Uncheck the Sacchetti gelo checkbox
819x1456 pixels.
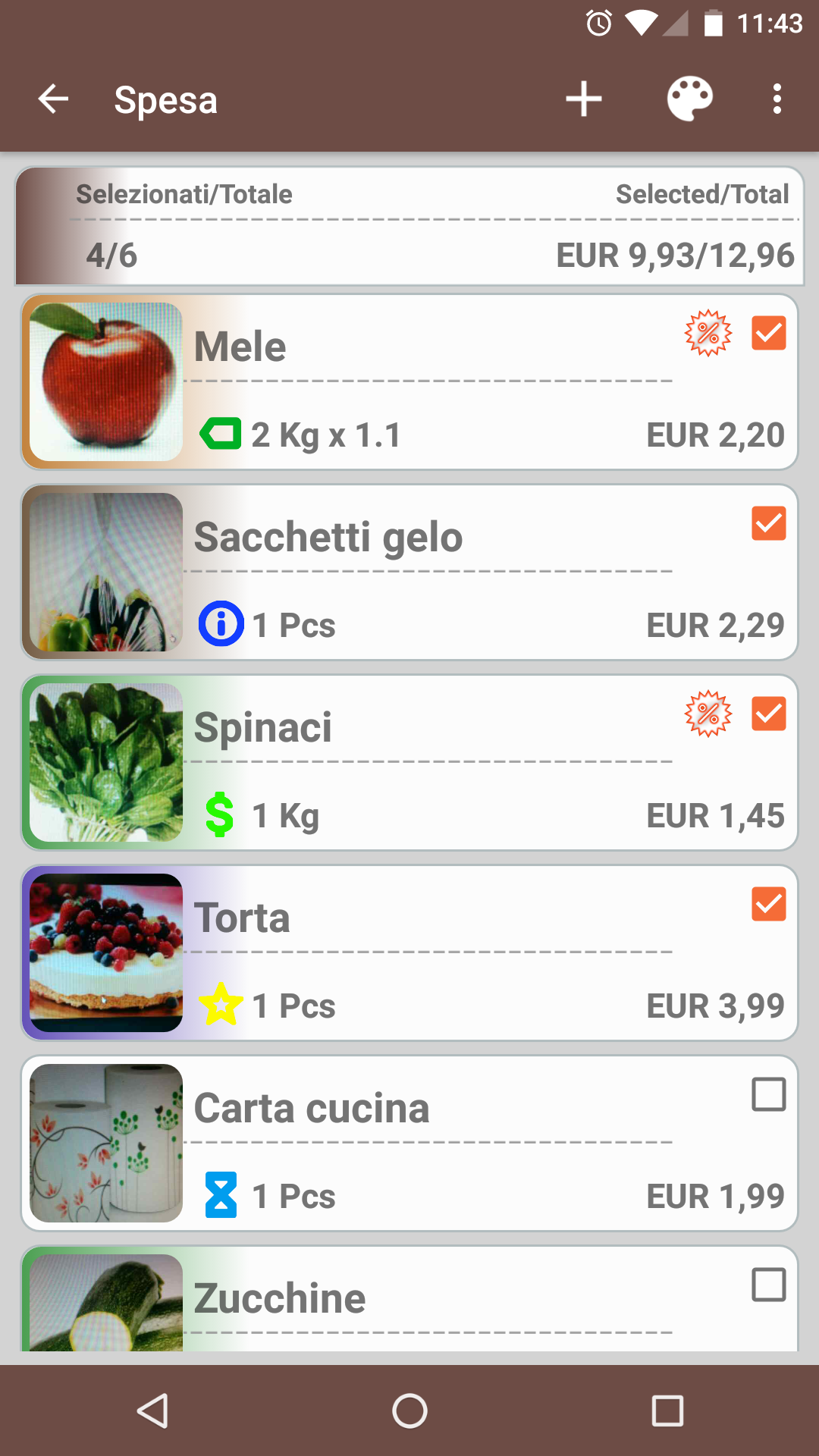click(768, 523)
